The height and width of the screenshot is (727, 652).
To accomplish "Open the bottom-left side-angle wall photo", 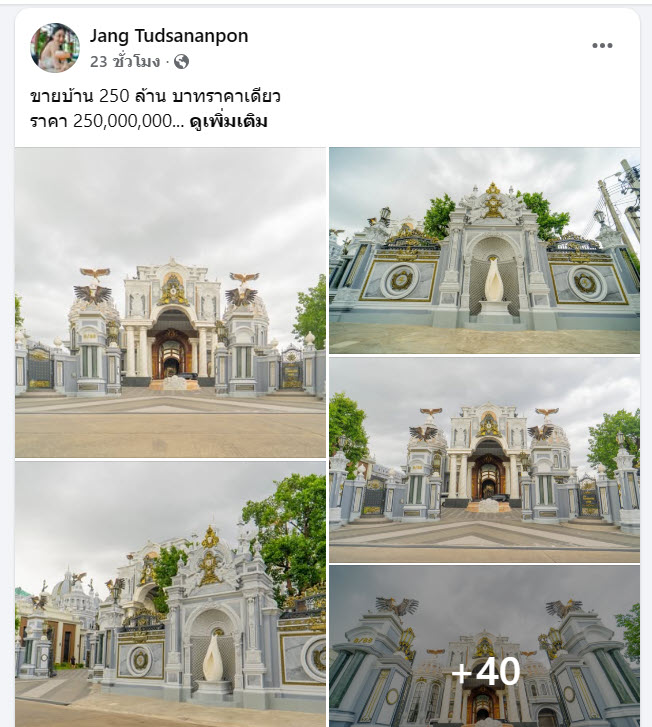I will (x=170, y=594).
